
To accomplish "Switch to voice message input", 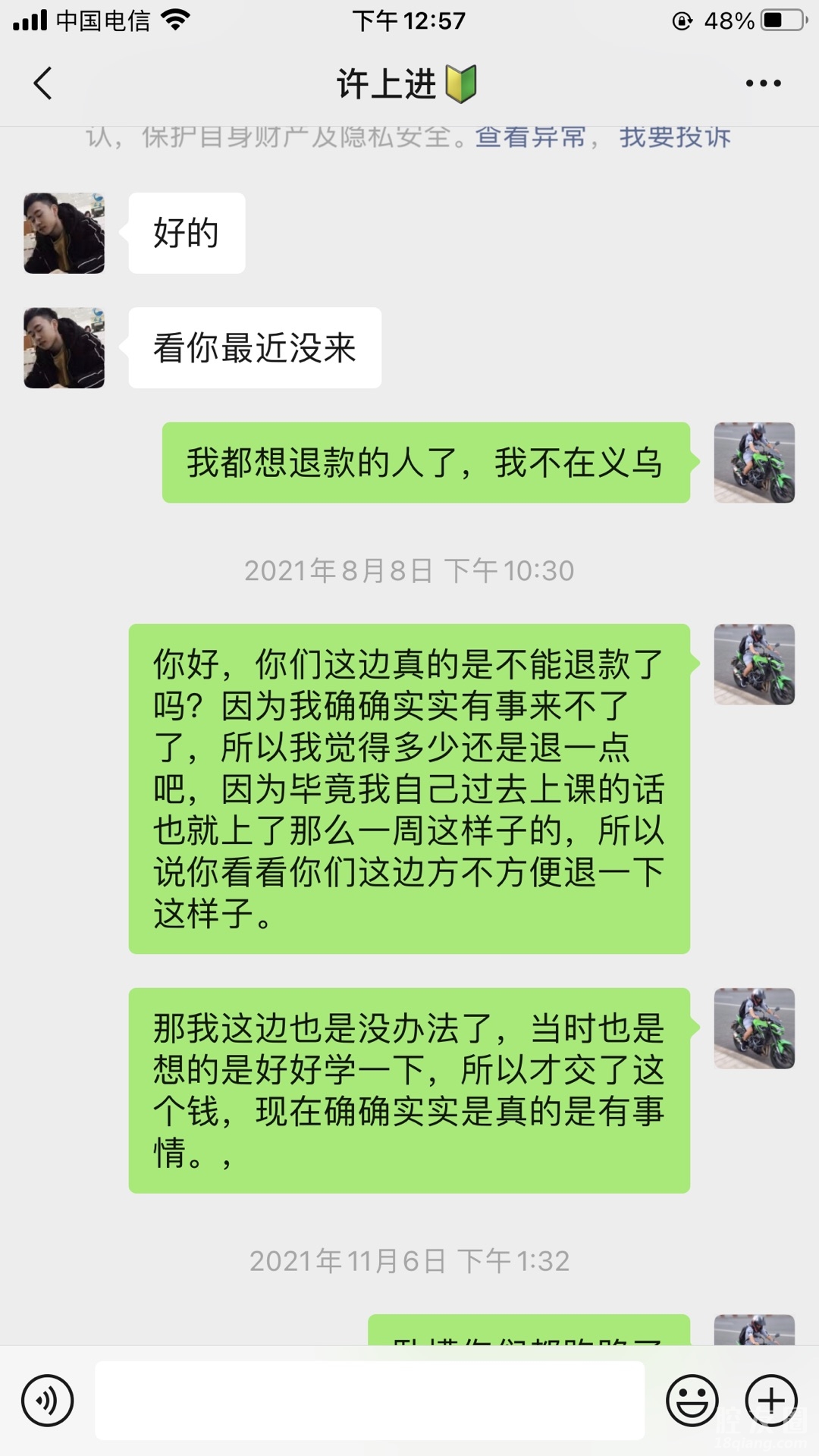I will 48,1400.
